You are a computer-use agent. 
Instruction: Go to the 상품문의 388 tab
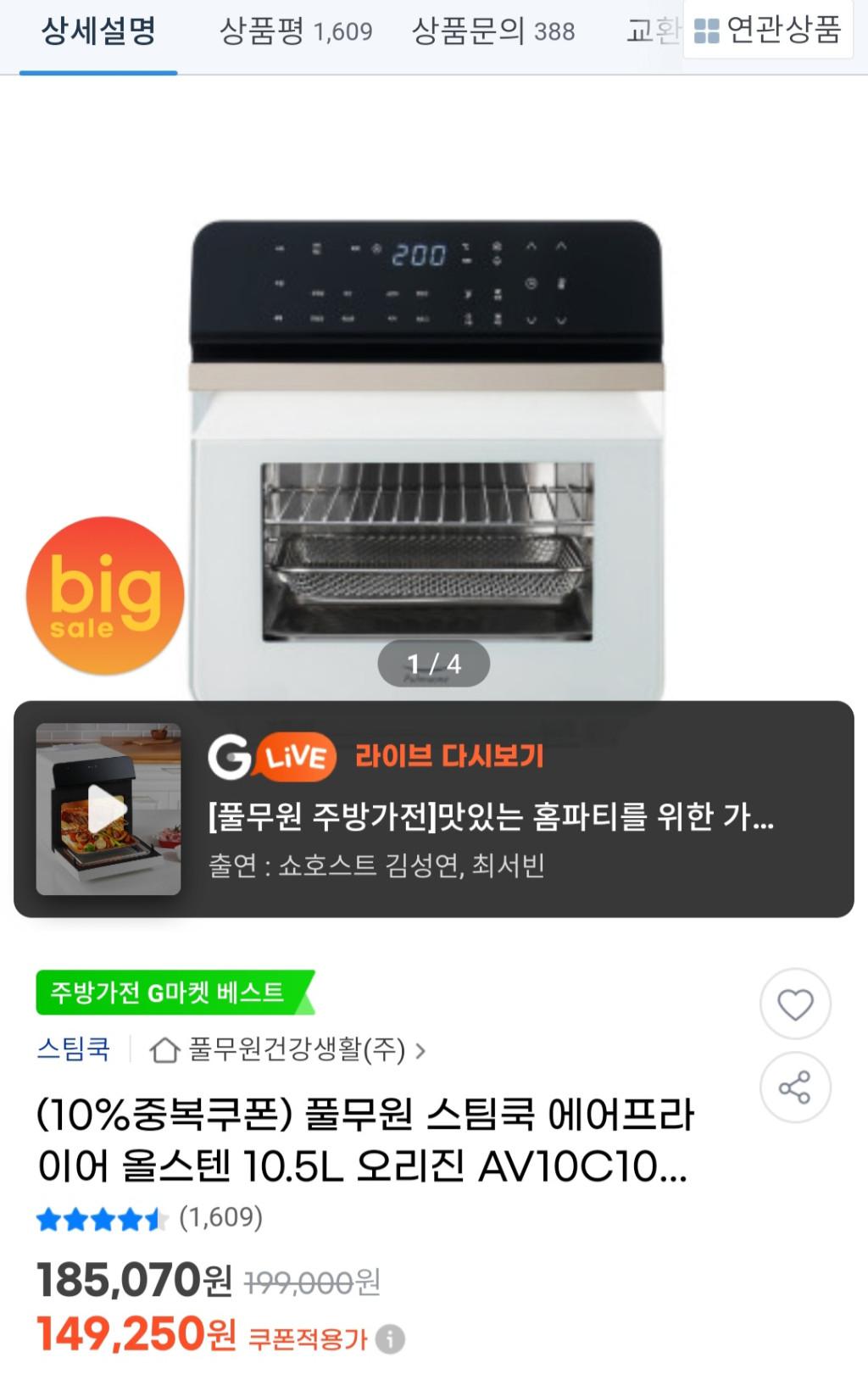coord(492,32)
